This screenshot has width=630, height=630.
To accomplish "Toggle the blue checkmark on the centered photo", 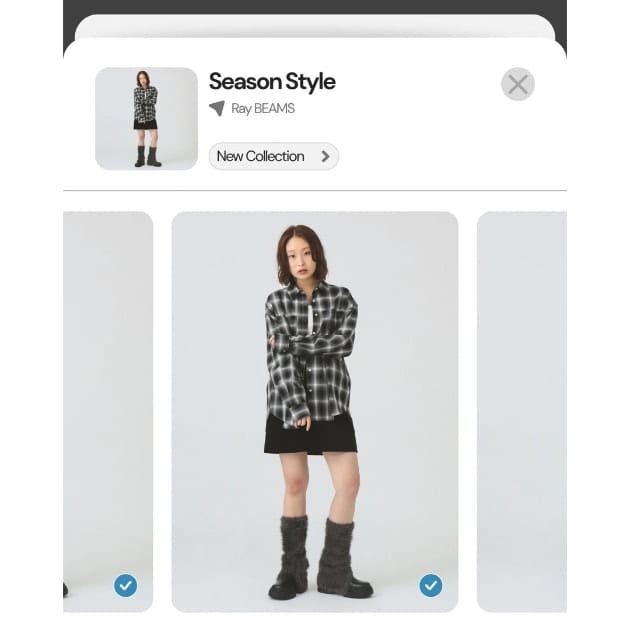I will point(431,585).
